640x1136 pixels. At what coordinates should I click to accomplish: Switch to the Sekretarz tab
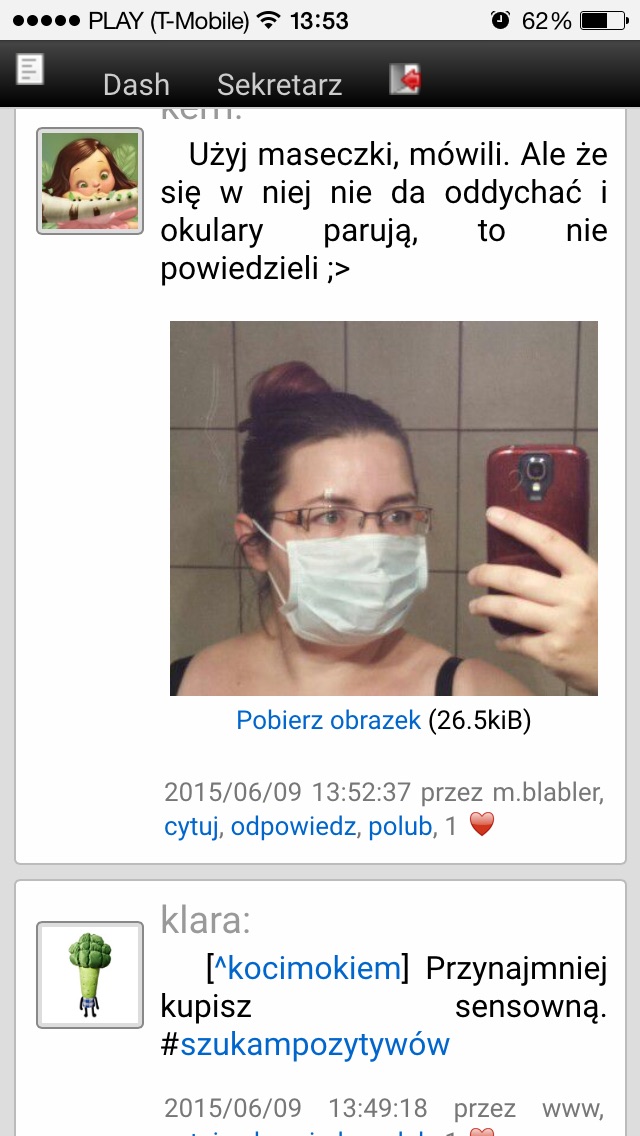(279, 85)
